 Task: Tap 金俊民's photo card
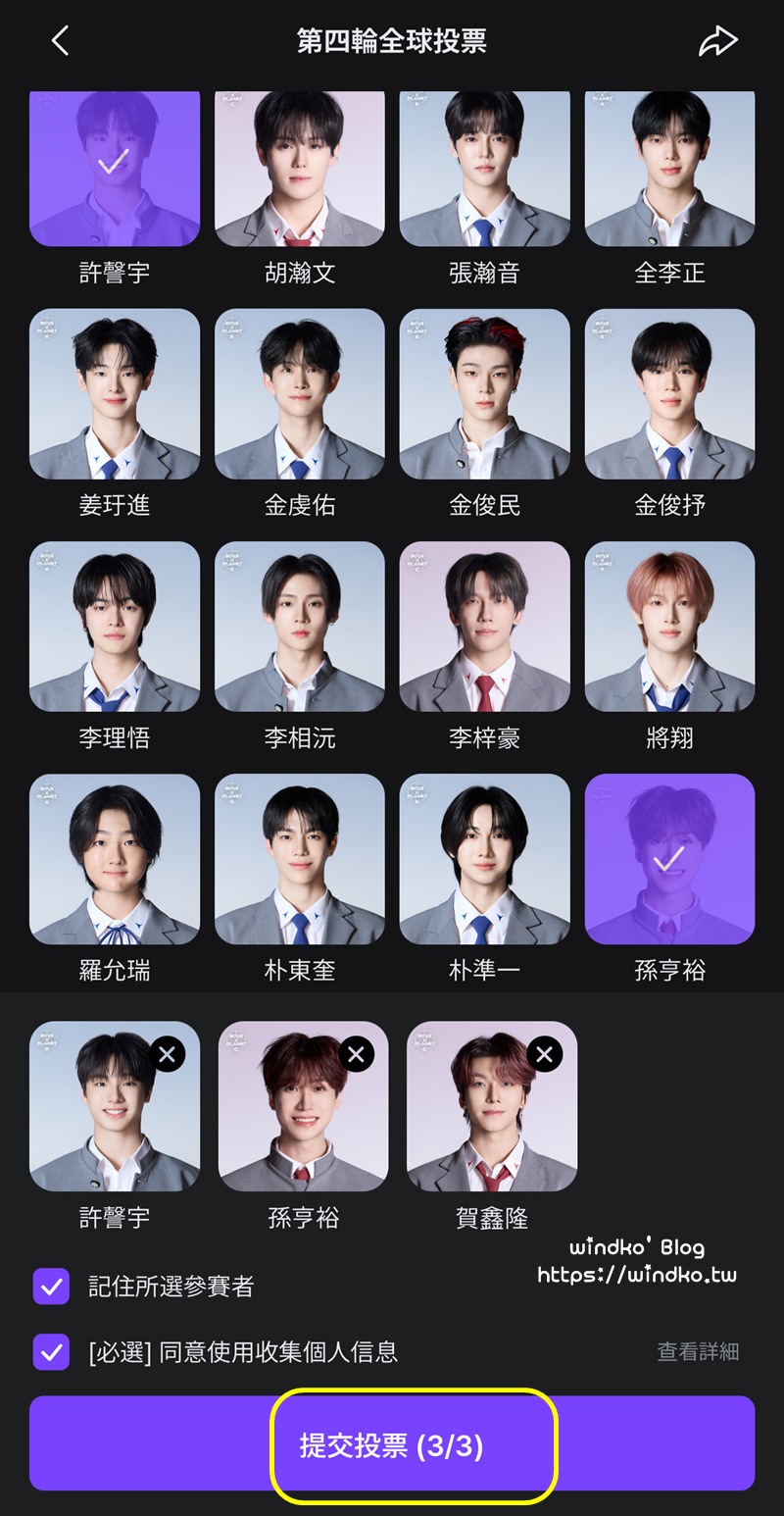[484, 394]
